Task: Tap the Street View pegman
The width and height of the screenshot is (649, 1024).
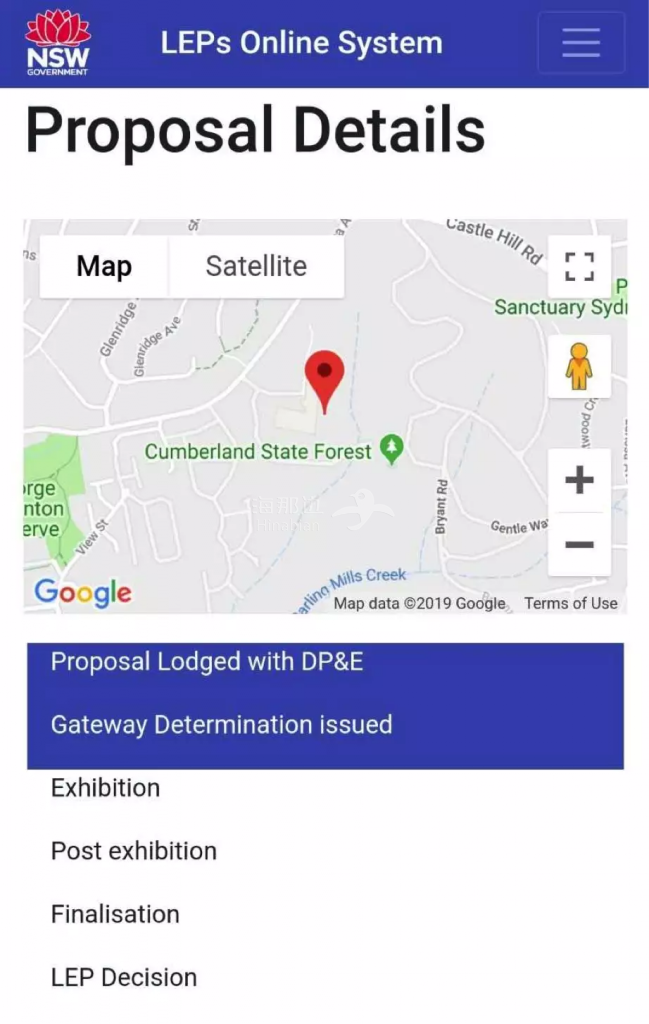Action: (579, 366)
